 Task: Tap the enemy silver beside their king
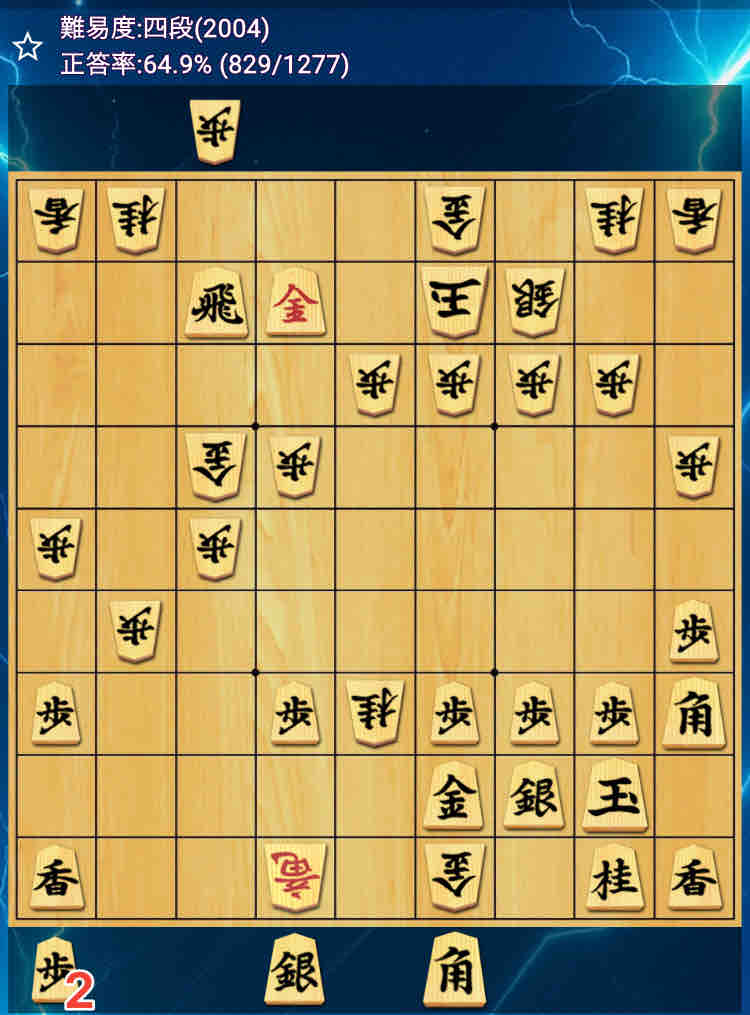tap(534, 304)
